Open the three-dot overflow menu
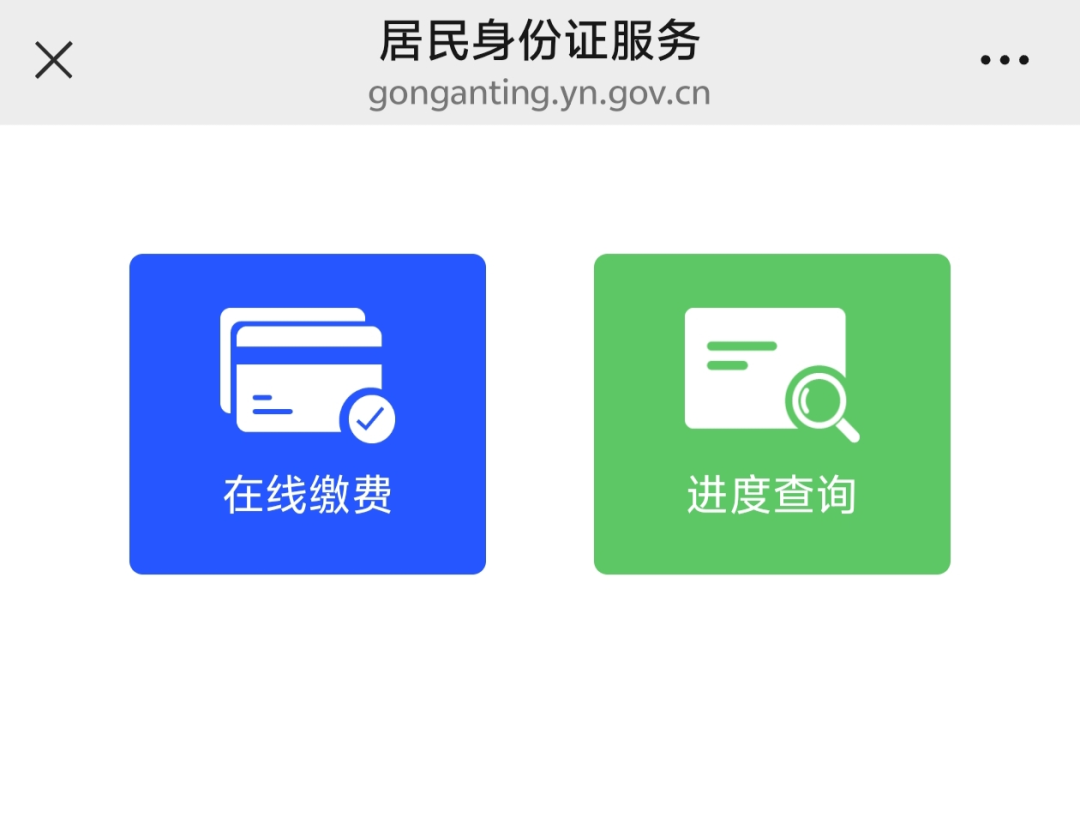 (1004, 60)
